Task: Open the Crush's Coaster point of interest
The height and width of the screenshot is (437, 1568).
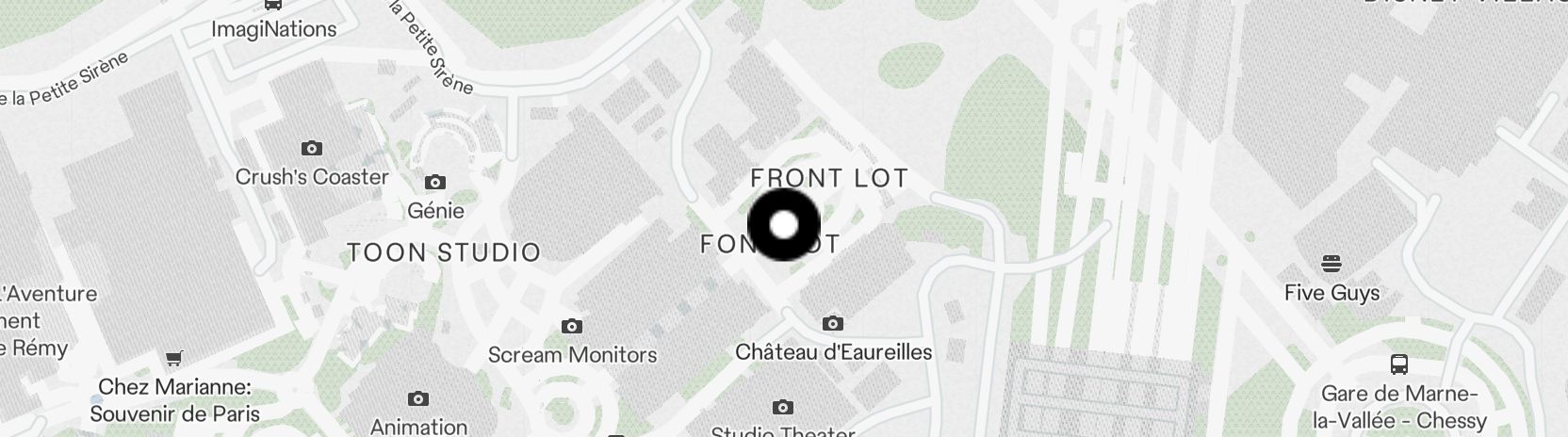Action: (311, 149)
